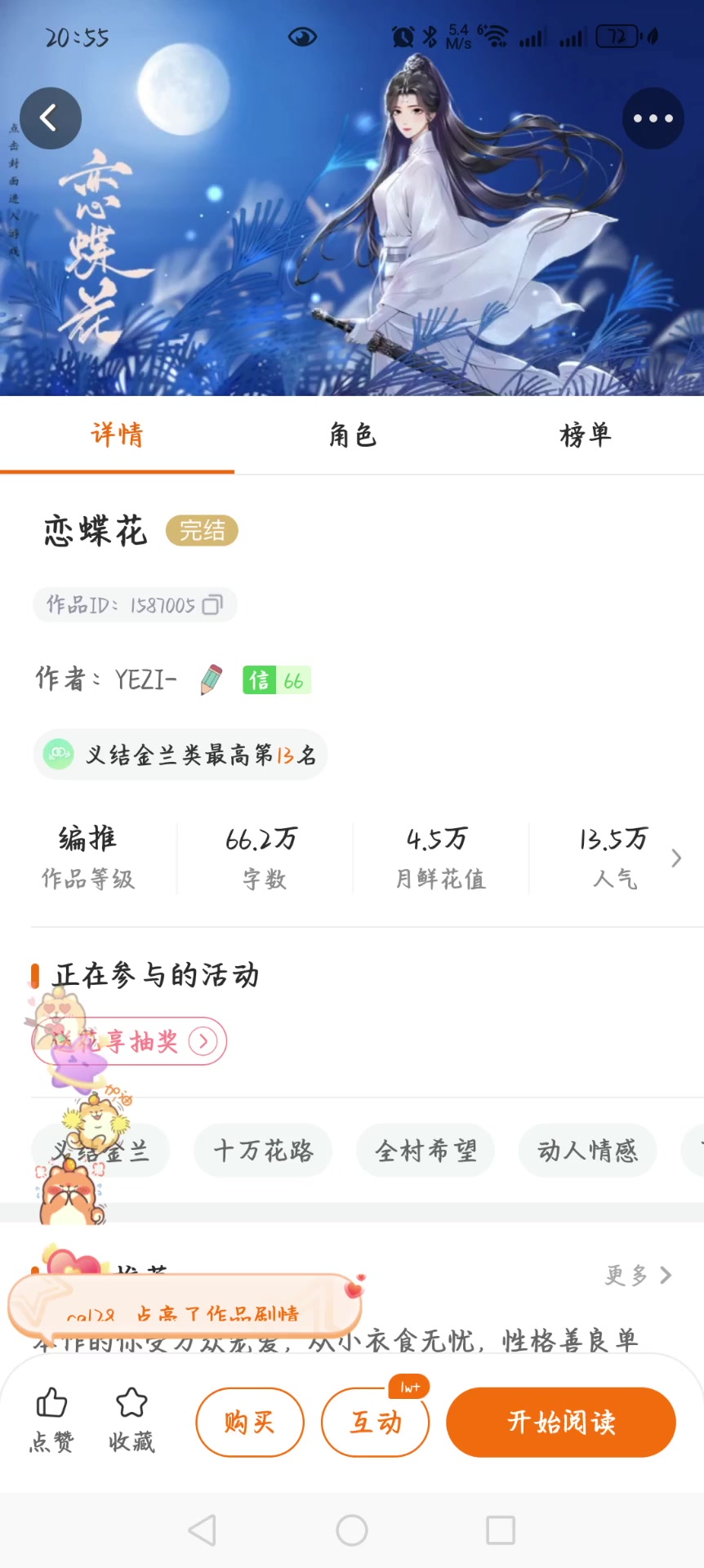
Task: Go back using the top-left arrow
Action: [x=50, y=118]
